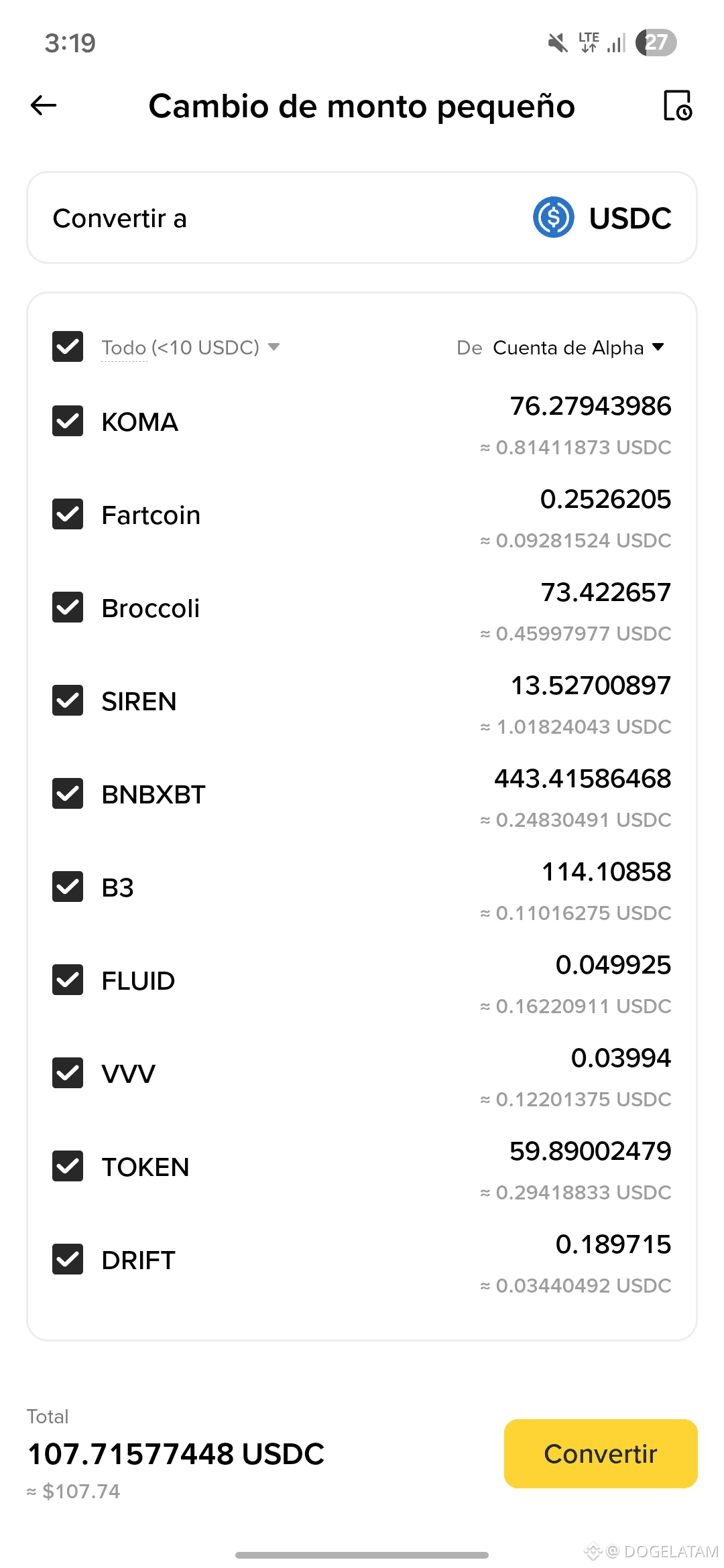Deselect the KOMA checkbox

[x=68, y=421]
